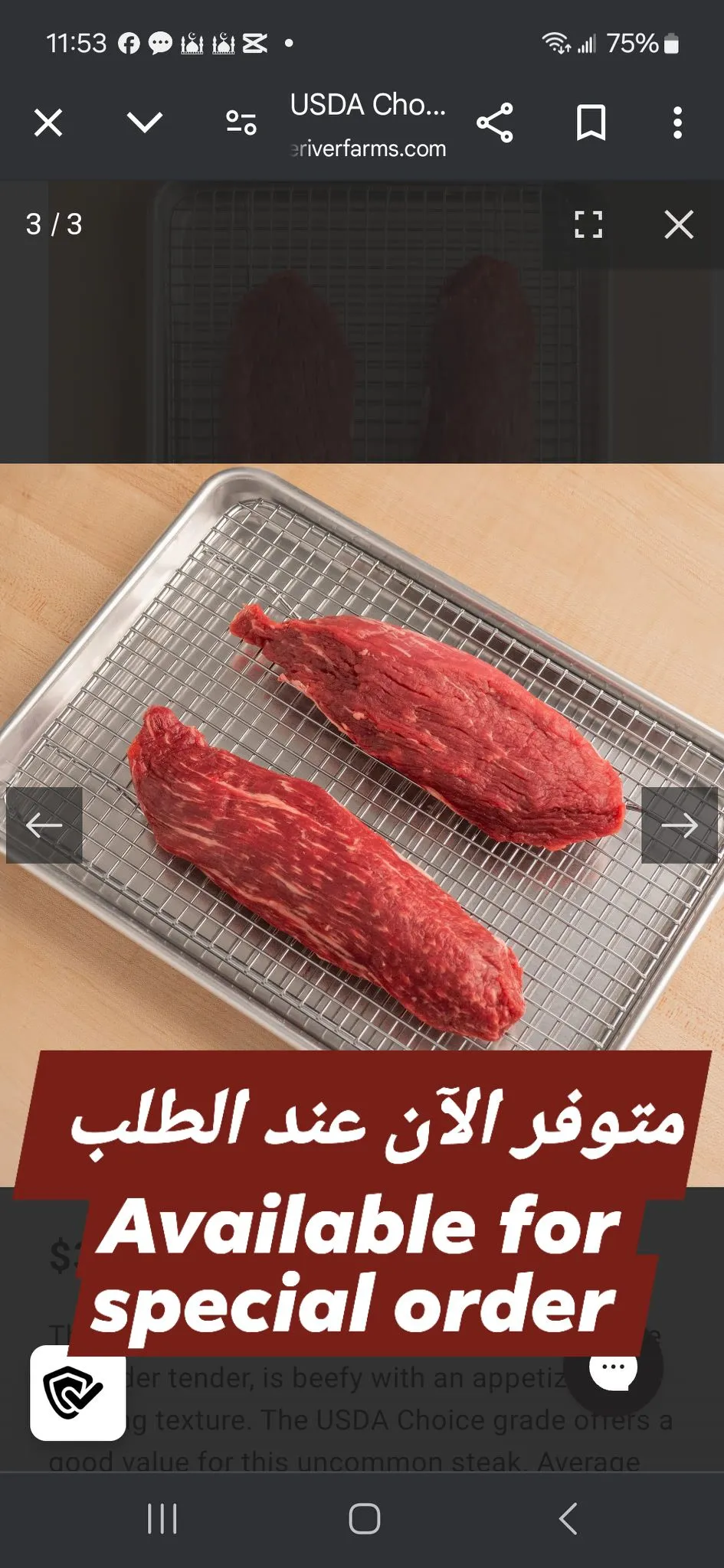Close the image gallery viewer
This screenshot has width=724, height=1568.
coord(679,225)
